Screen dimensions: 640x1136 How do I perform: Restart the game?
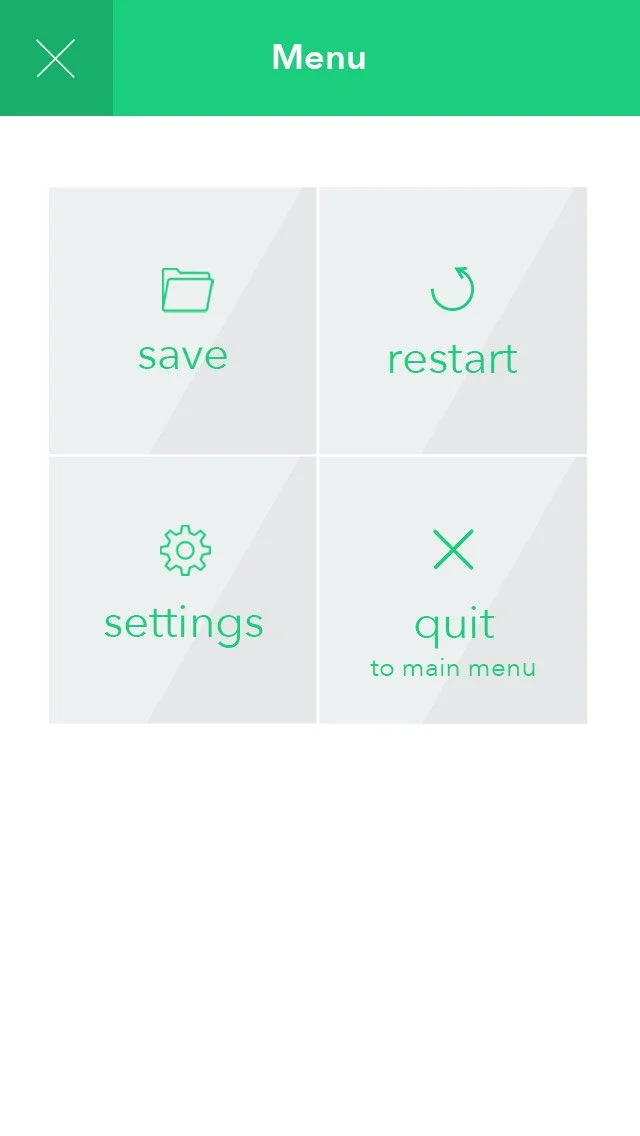click(x=453, y=320)
